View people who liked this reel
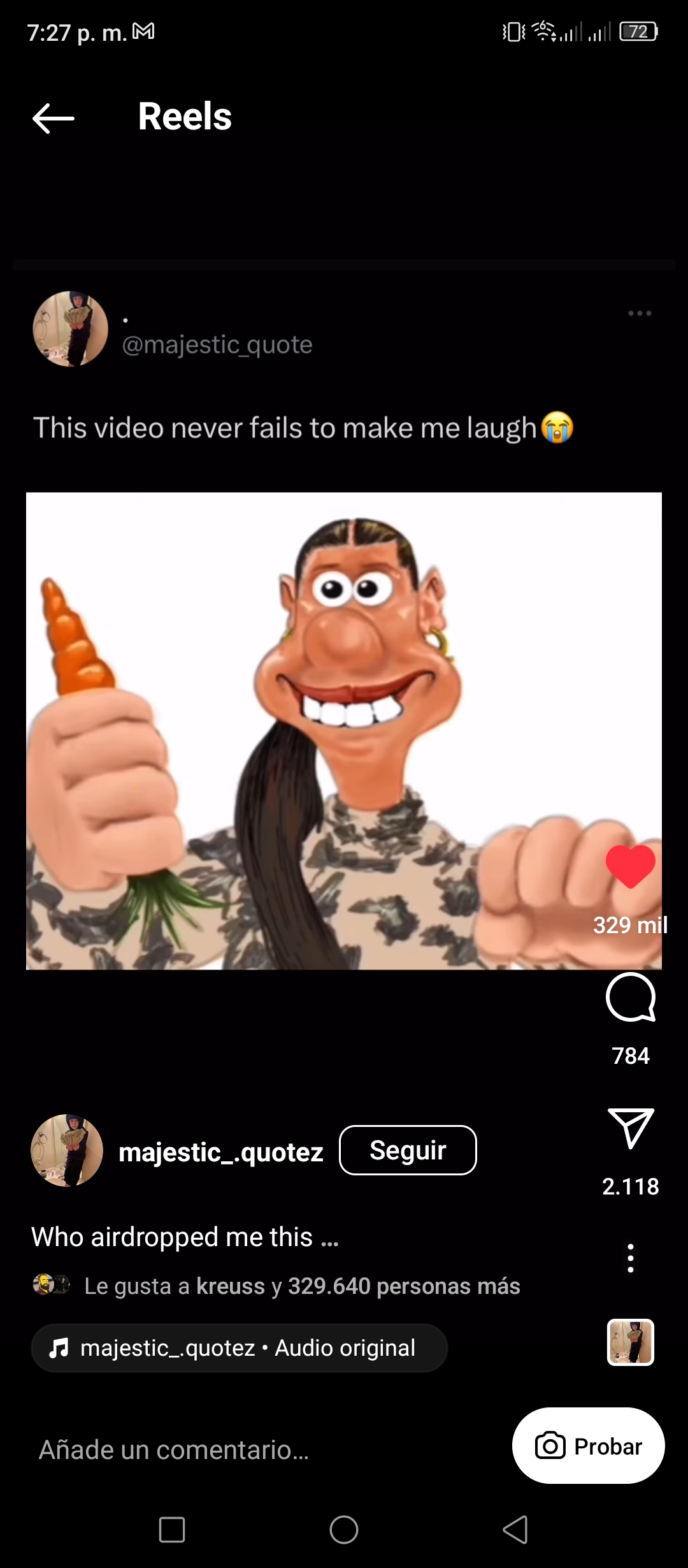The height and width of the screenshot is (1568, 688). [302, 1286]
